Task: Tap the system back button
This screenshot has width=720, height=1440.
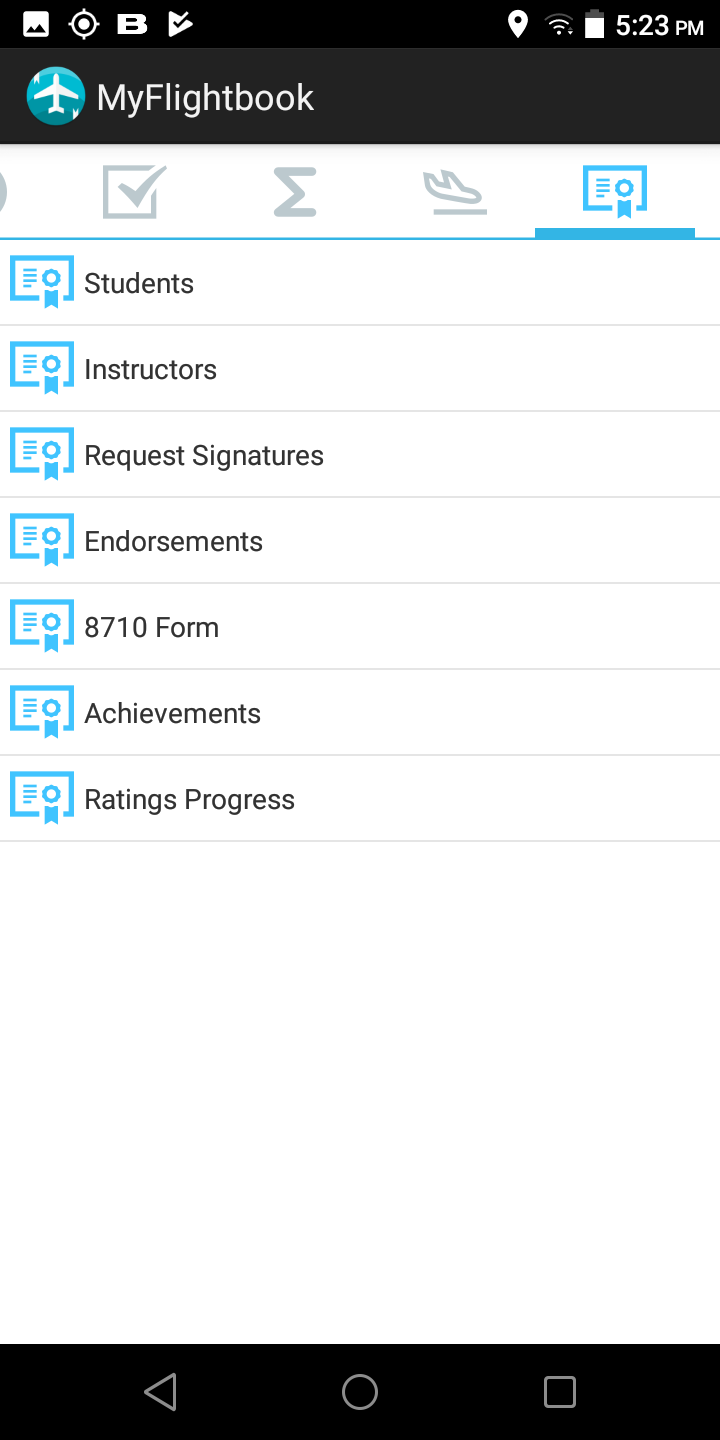Action: click(x=161, y=1392)
